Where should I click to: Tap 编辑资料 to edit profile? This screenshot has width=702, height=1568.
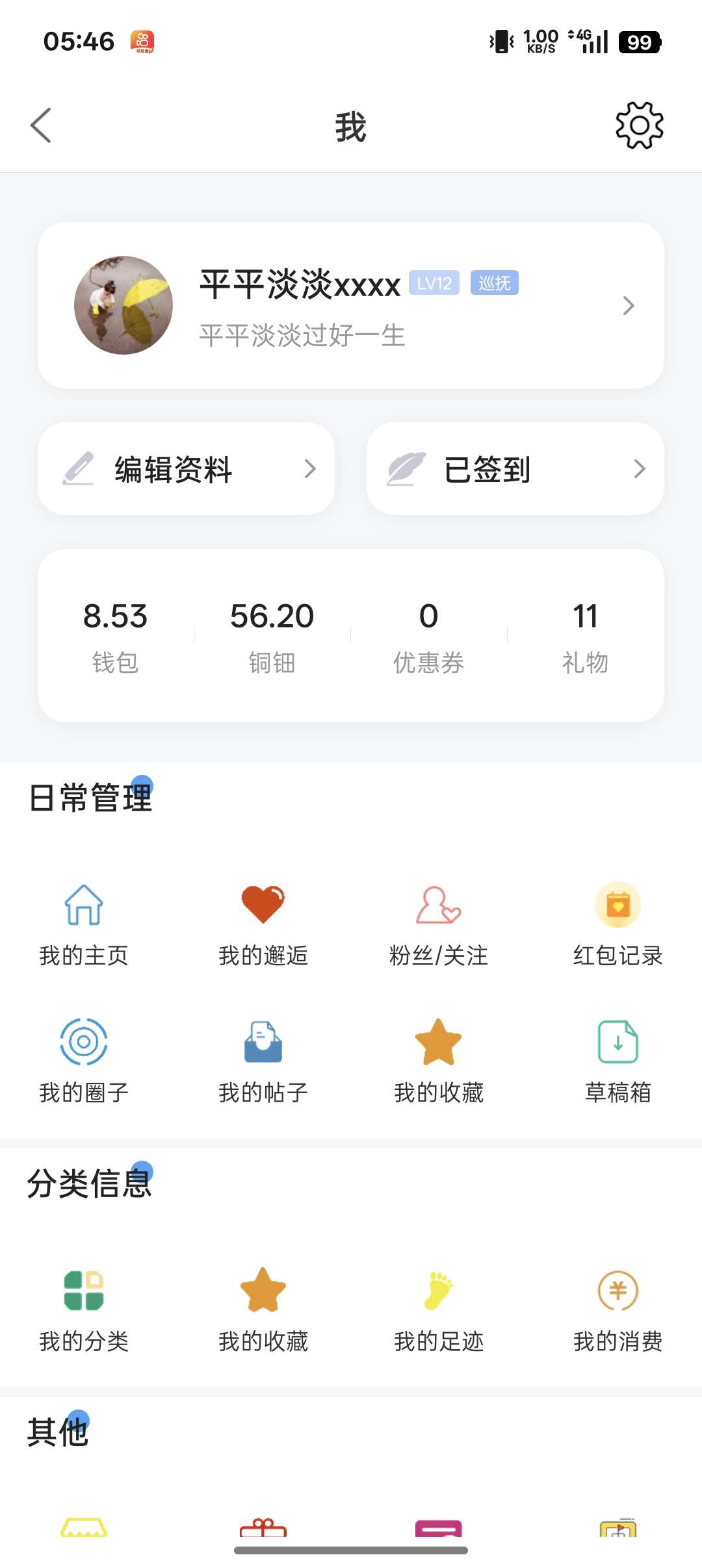pos(186,469)
